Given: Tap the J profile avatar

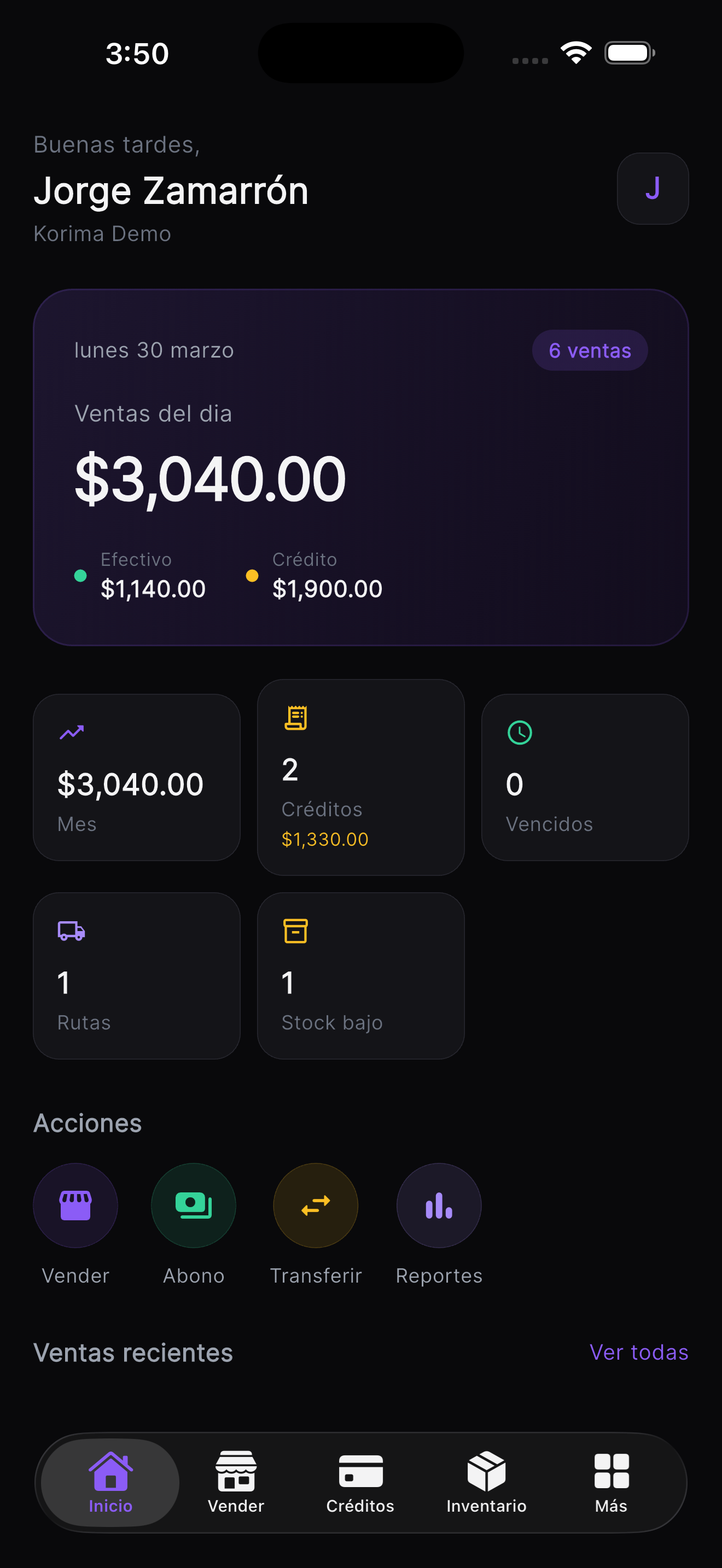Looking at the screenshot, I should pyautogui.click(x=653, y=189).
